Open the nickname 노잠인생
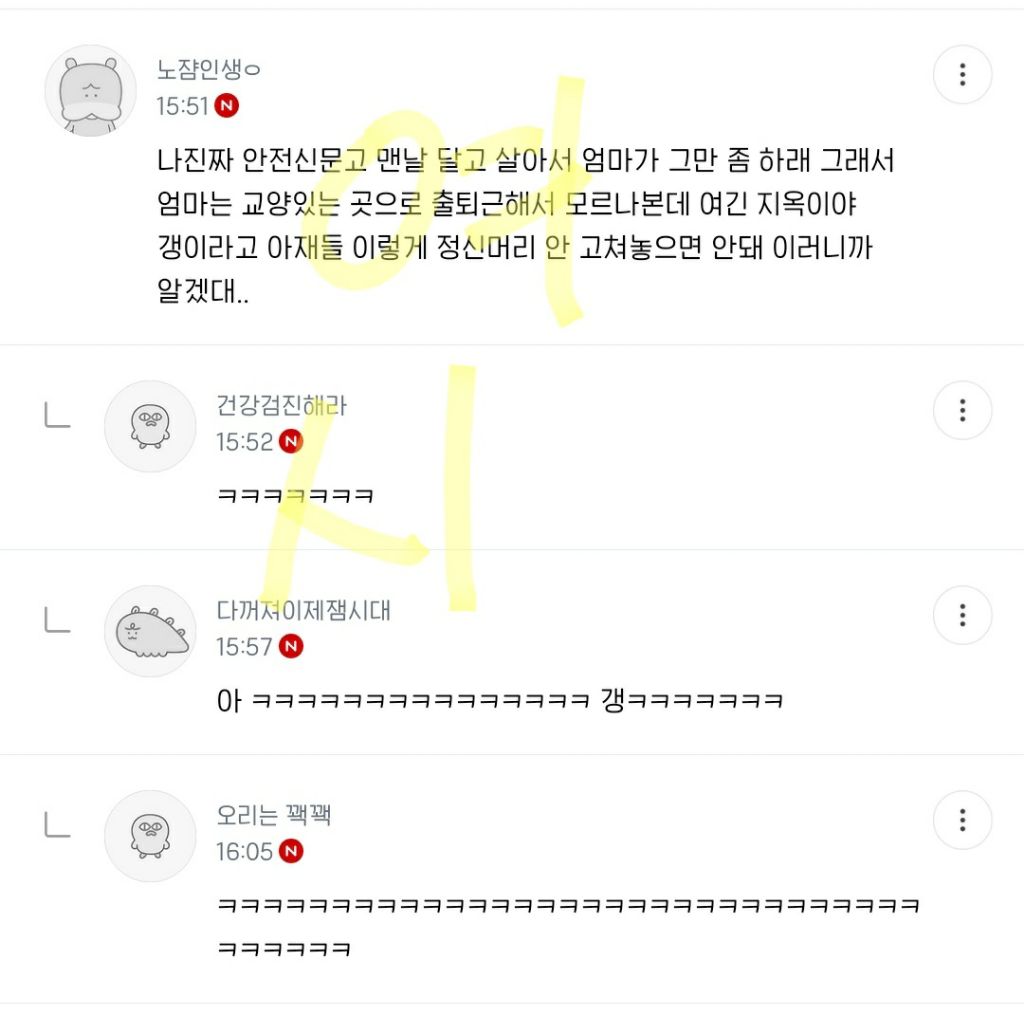The image size is (1024, 1015). pyautogui.click(x=208, y=70)
